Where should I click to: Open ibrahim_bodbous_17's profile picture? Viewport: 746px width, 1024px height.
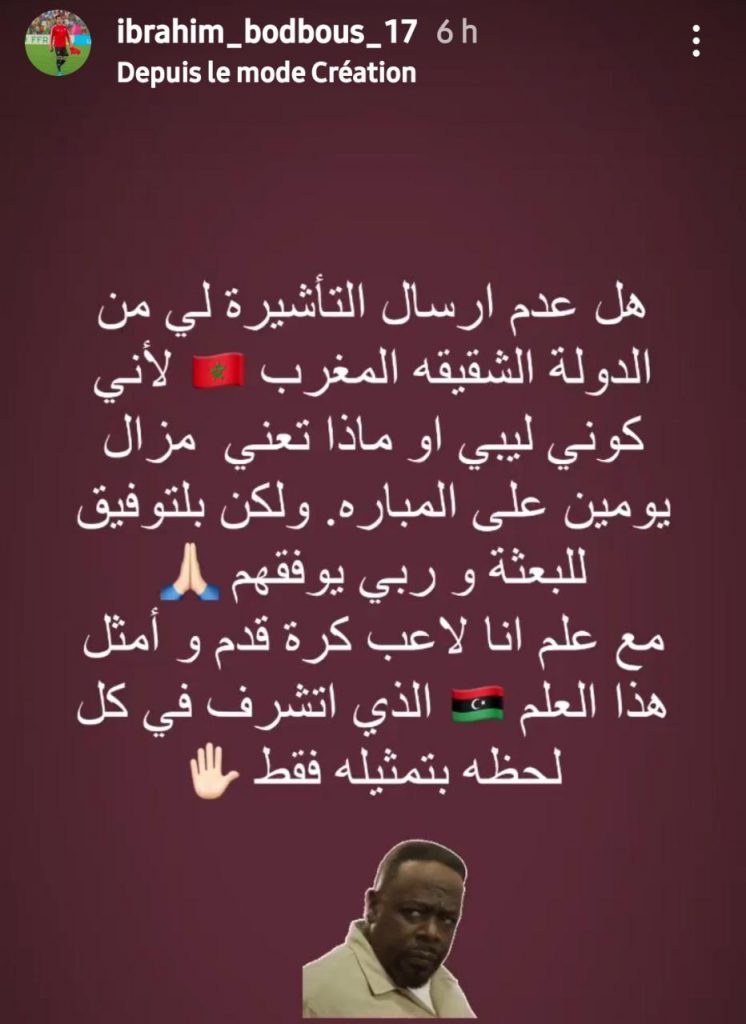point(57,45)
